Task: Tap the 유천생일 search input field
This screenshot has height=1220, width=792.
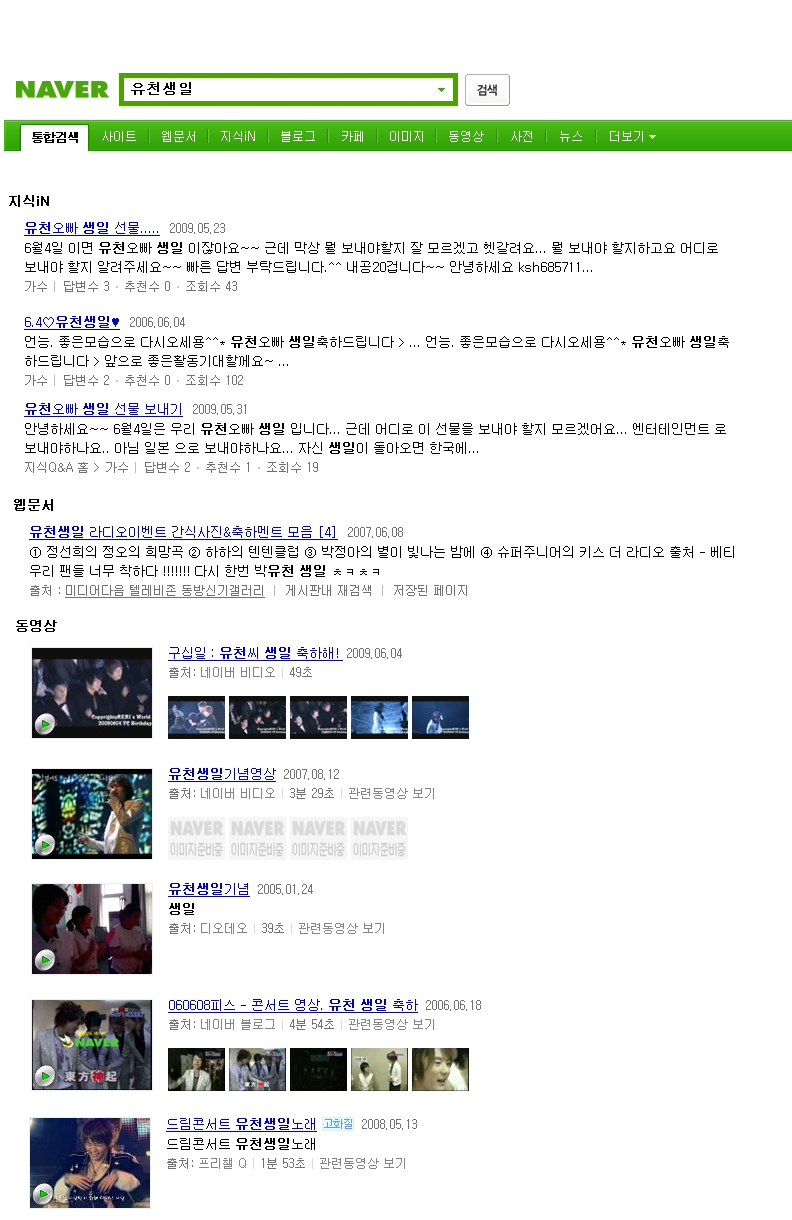Action: coord(275,89)
